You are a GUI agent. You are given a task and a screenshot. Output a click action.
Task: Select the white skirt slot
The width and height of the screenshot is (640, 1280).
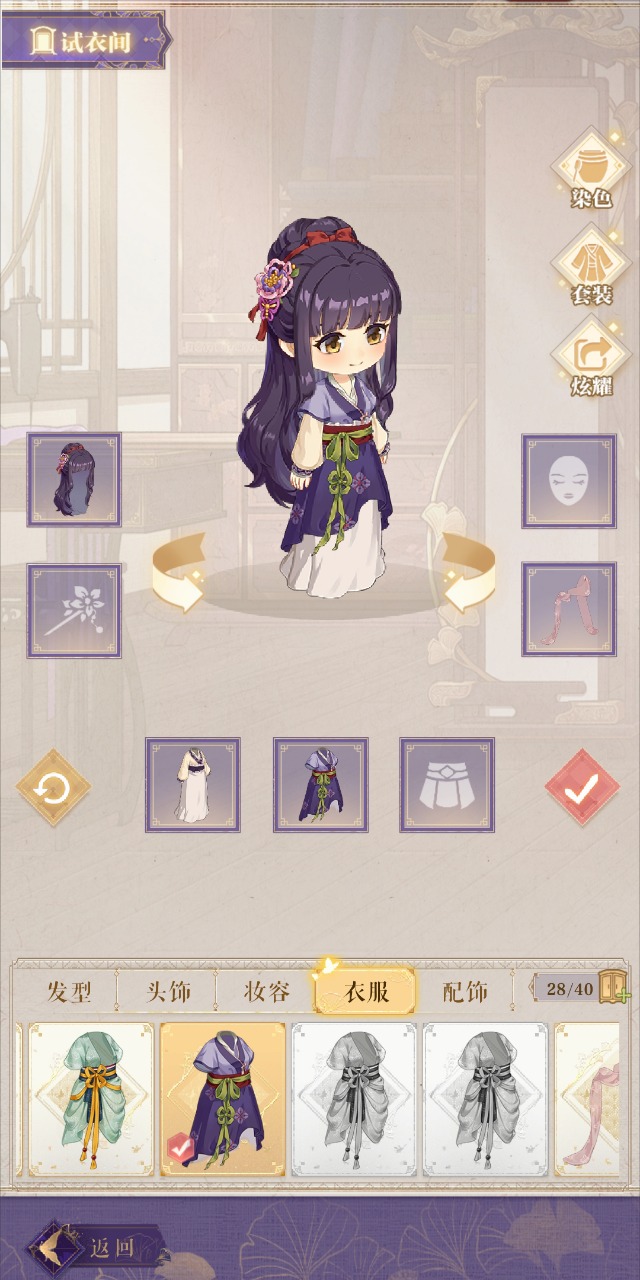(447, 785)
